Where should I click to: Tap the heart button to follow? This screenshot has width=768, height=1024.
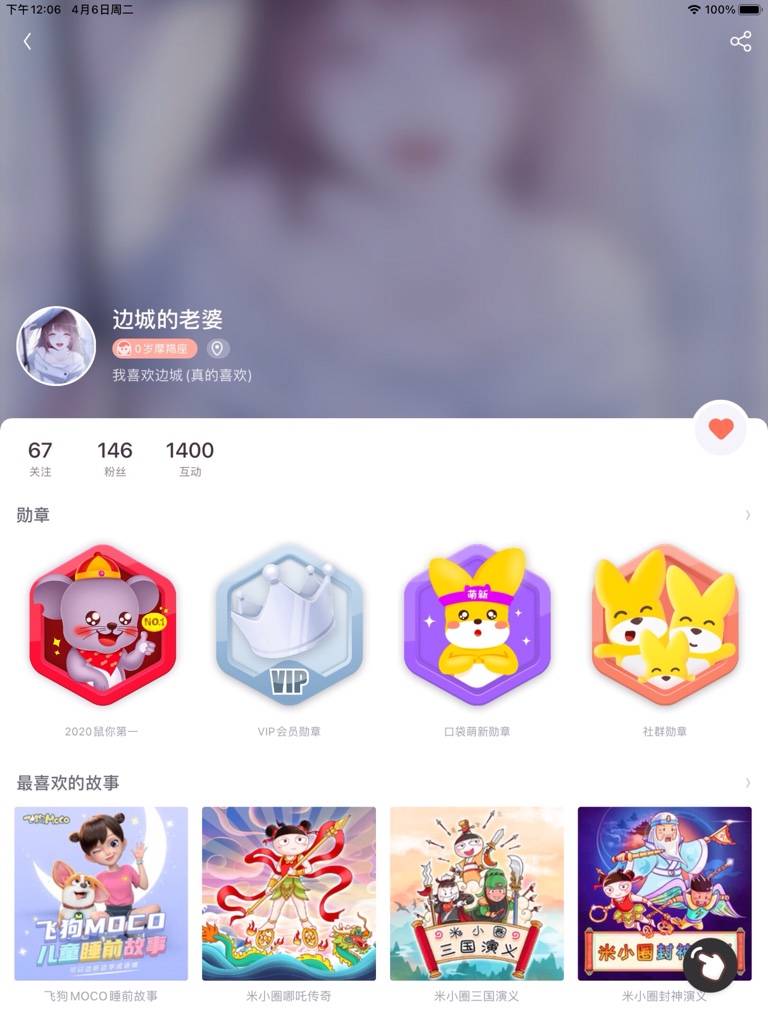[x=721, y=428]
